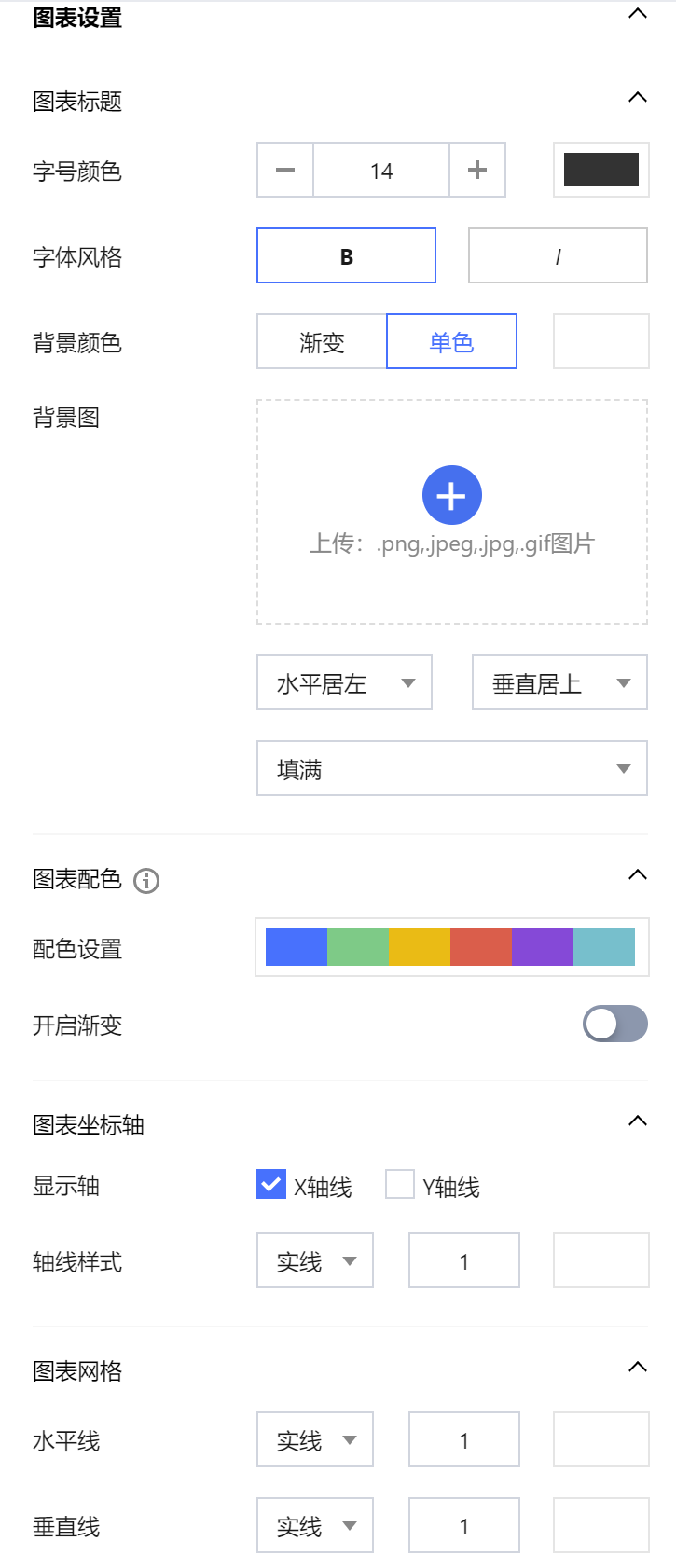Collapse the 图表标题 section
Viewport: 676px width, 1568px height.
pos(638,97)
